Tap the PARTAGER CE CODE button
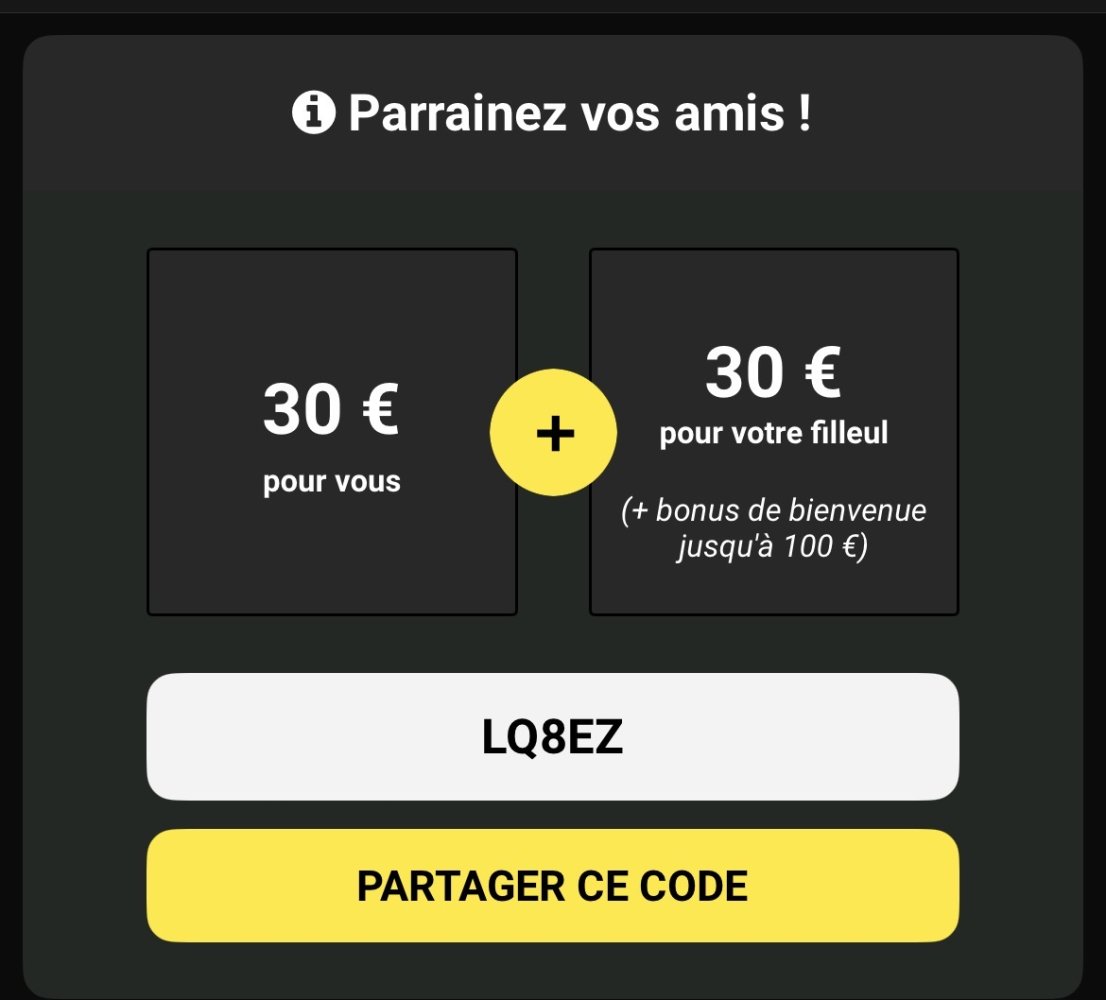This screenshot has width=1106, height=1000. (x=552, y=886)
